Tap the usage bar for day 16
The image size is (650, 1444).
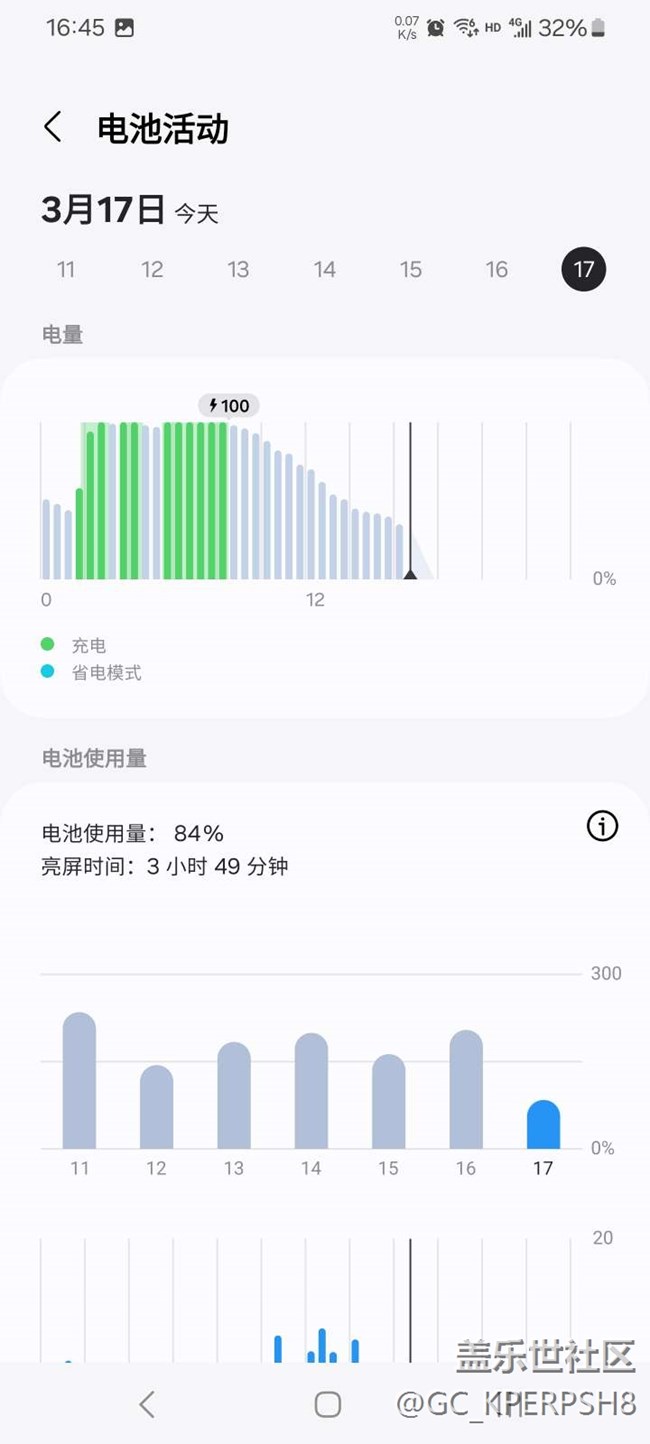click(466, 1091)
